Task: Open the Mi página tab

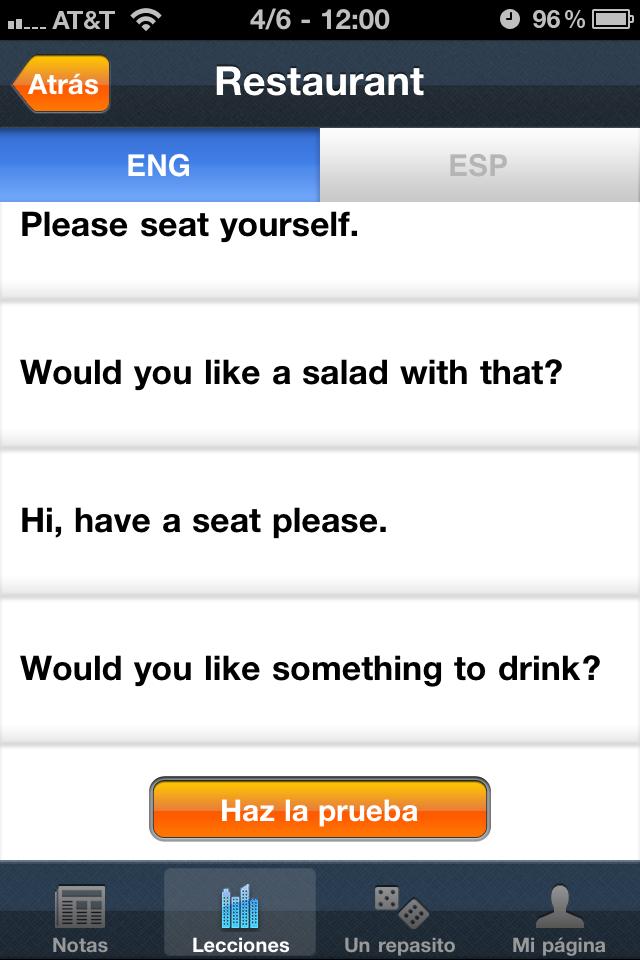Action: [559, 915]
